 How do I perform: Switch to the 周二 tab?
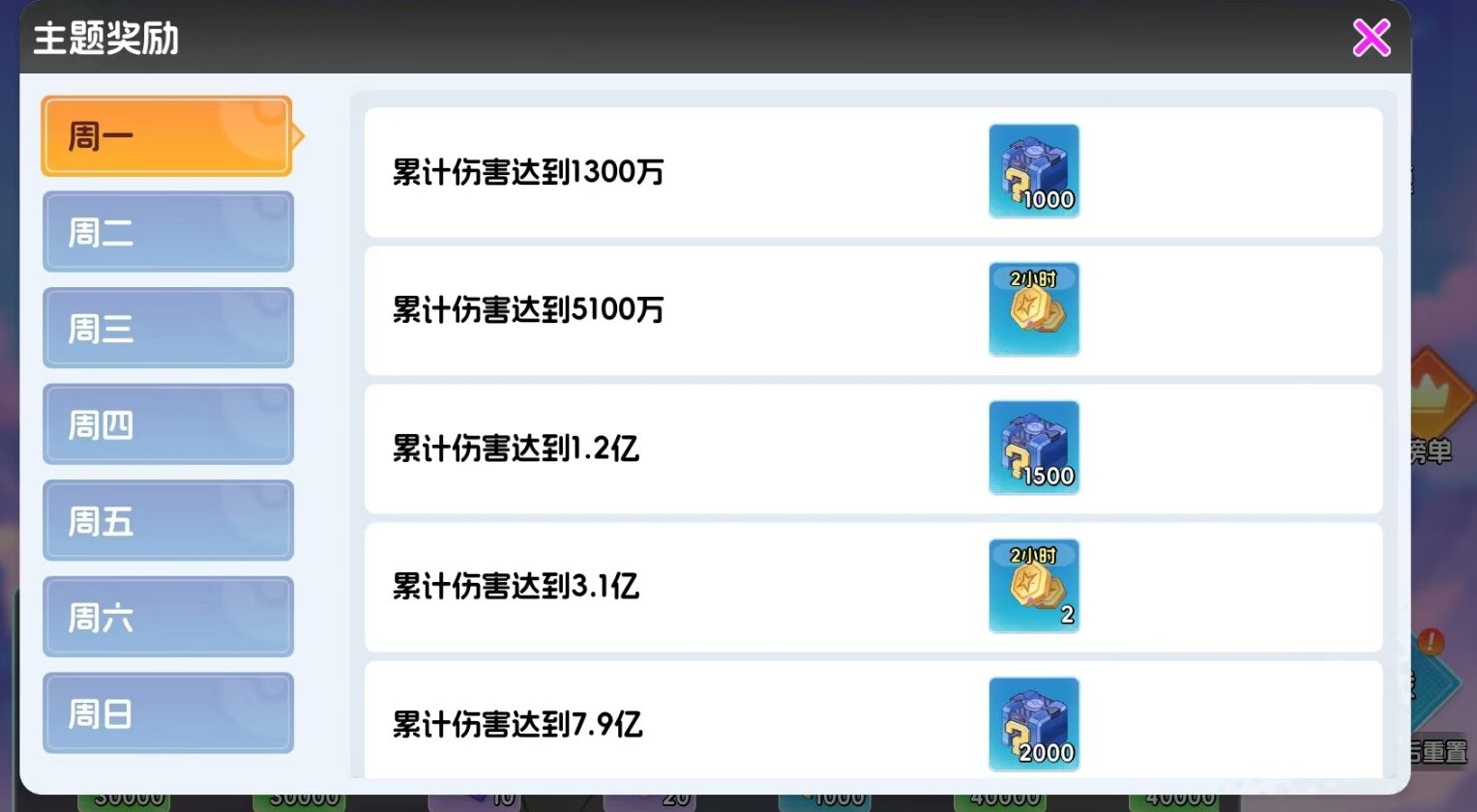click(167, 232)
